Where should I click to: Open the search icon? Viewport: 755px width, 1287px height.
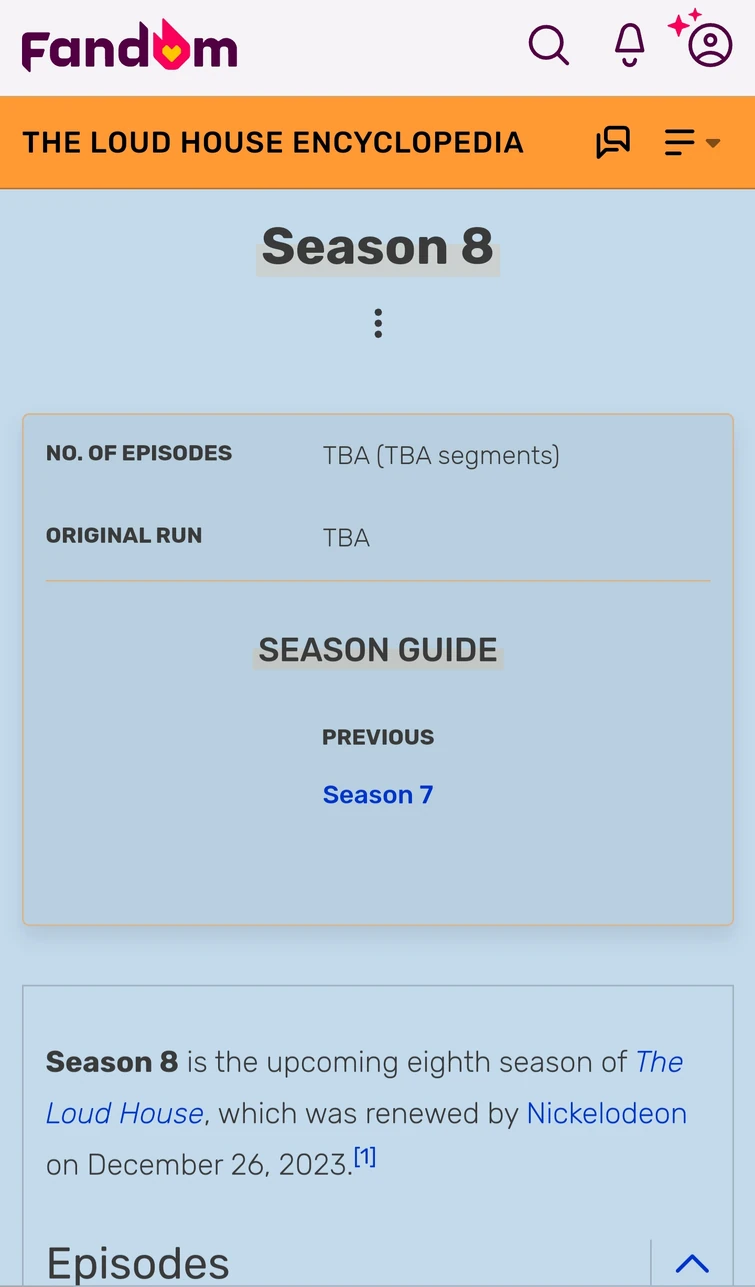(548, 46)
